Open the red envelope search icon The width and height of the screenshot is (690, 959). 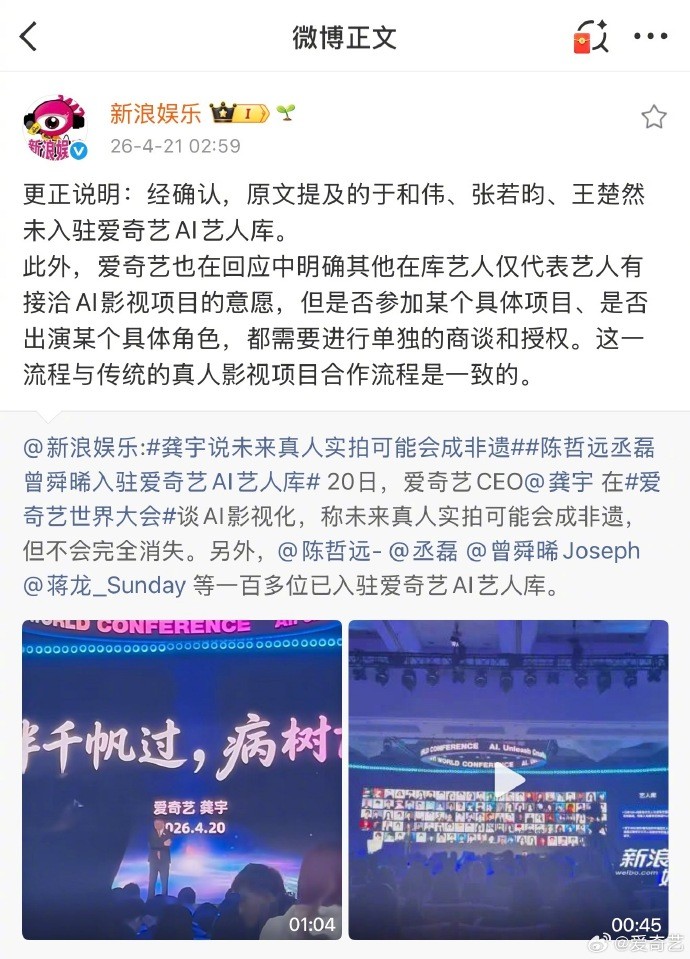[591, 38]
